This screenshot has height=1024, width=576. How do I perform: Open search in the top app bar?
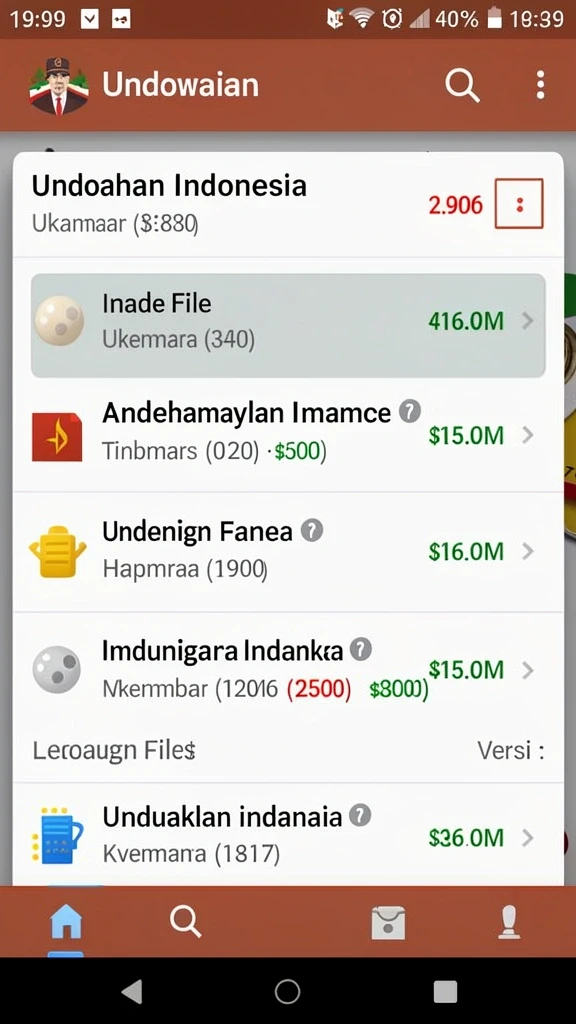(462, 86)
